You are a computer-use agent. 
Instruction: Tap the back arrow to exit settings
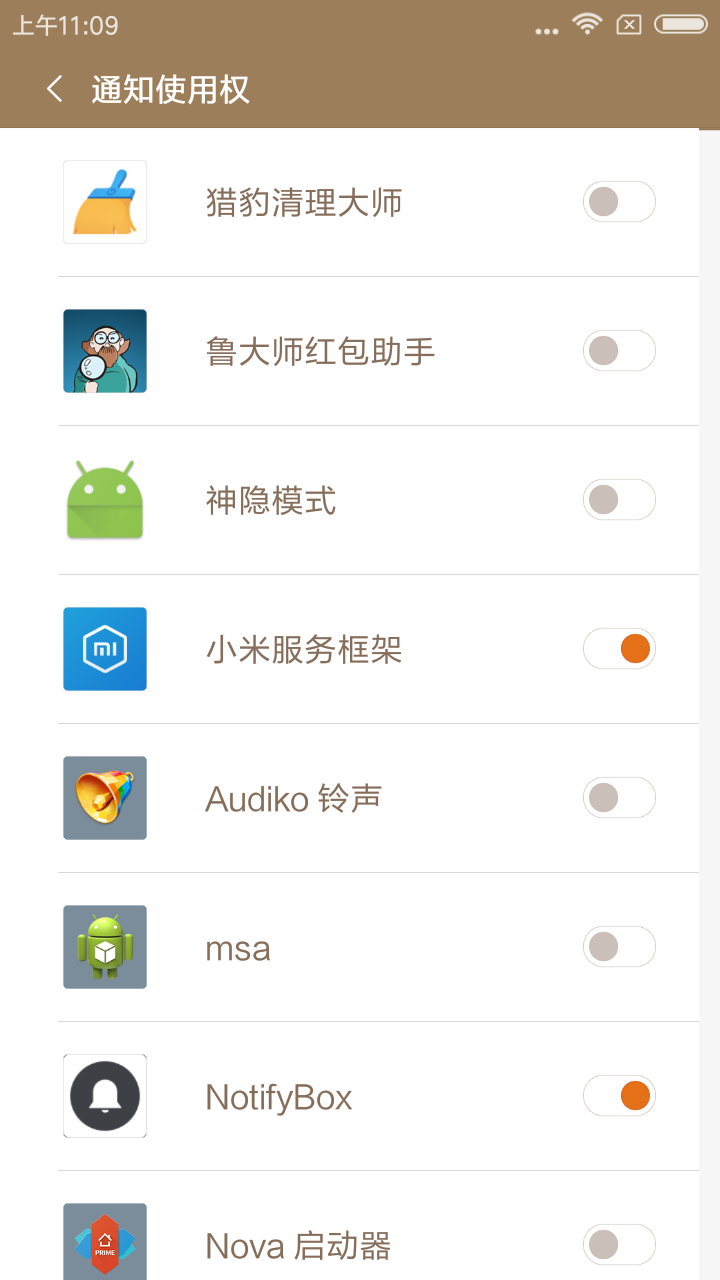click(55, 89)
